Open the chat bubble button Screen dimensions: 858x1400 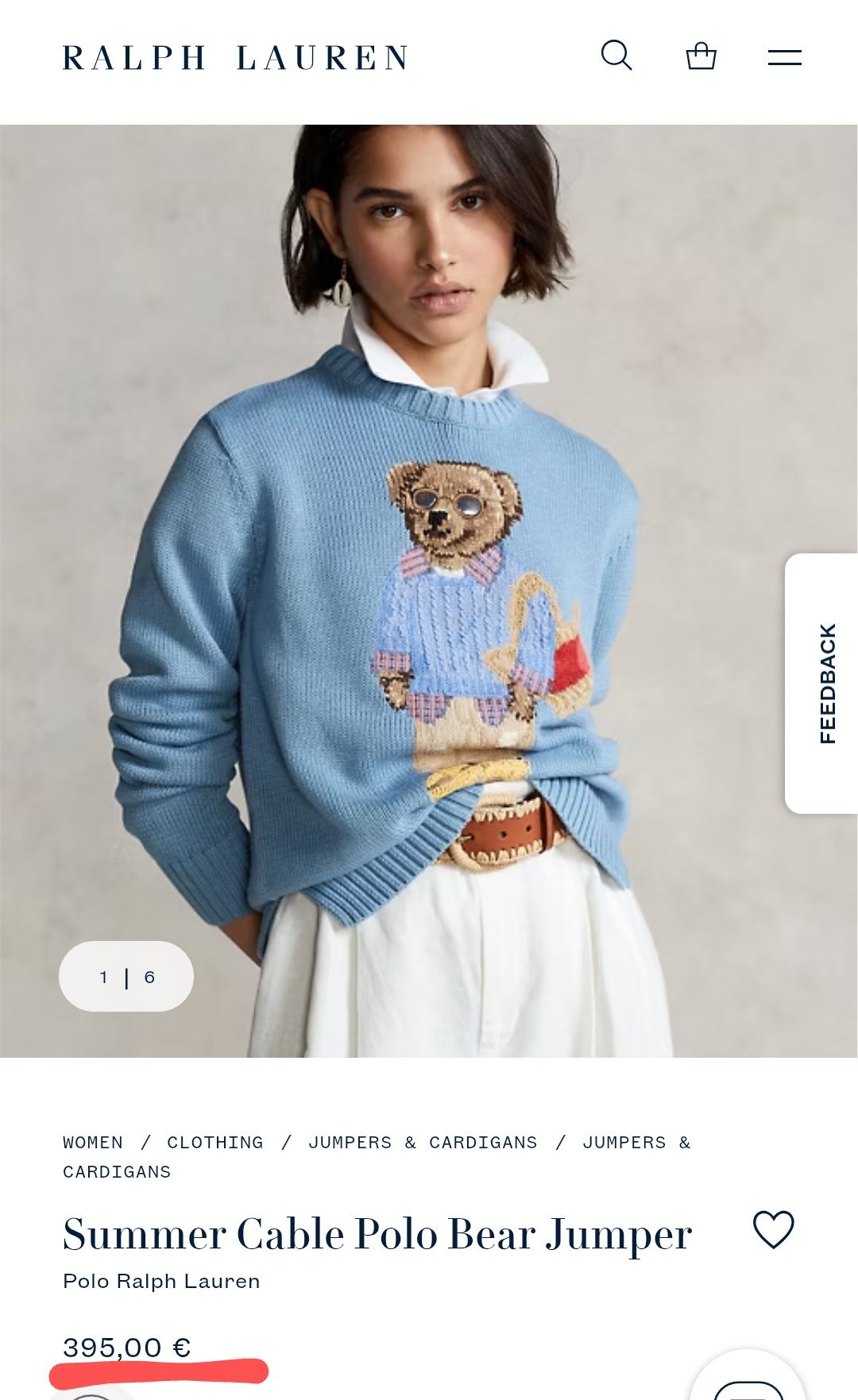click(747, 1380)
